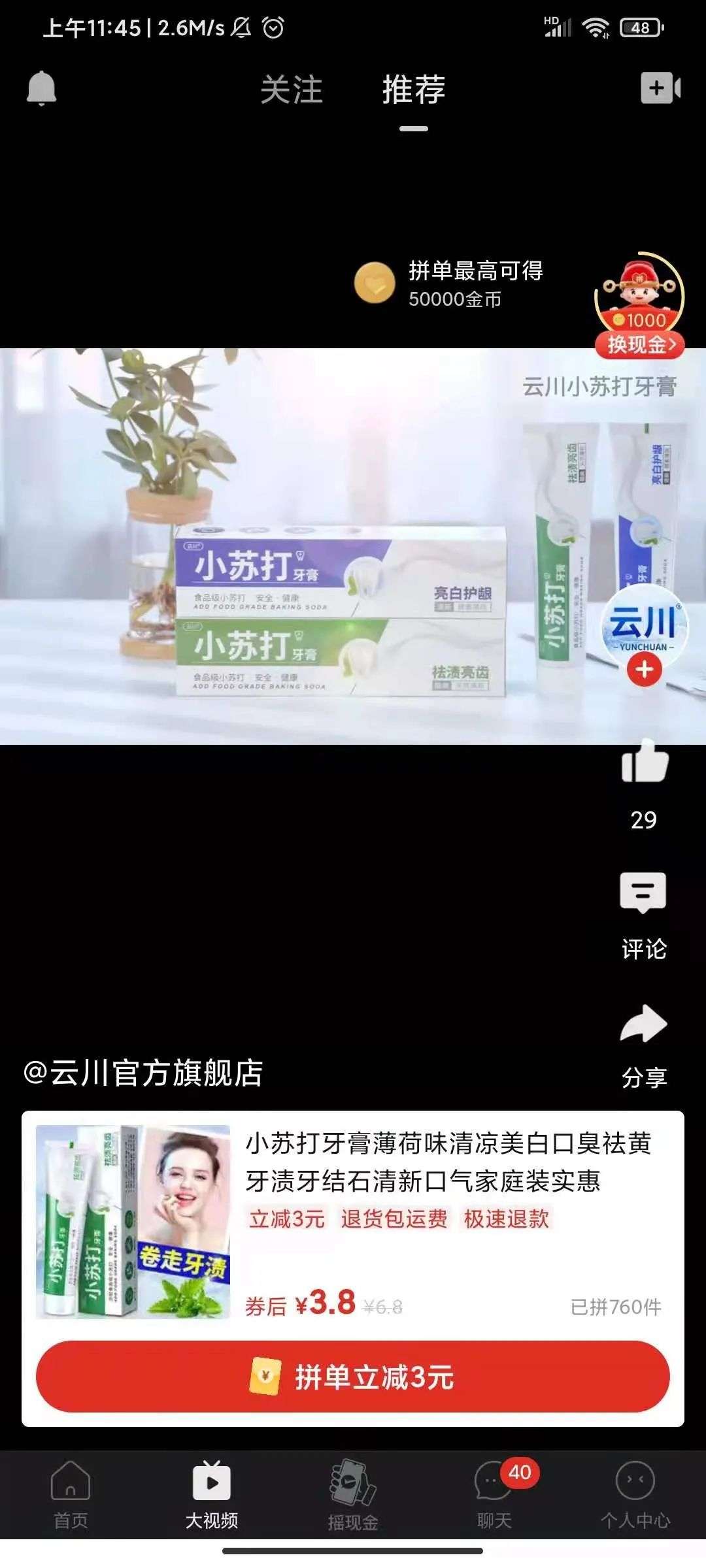Tap the video camera upload icon
Viewport: 706px width, 1568px height.
660,88
